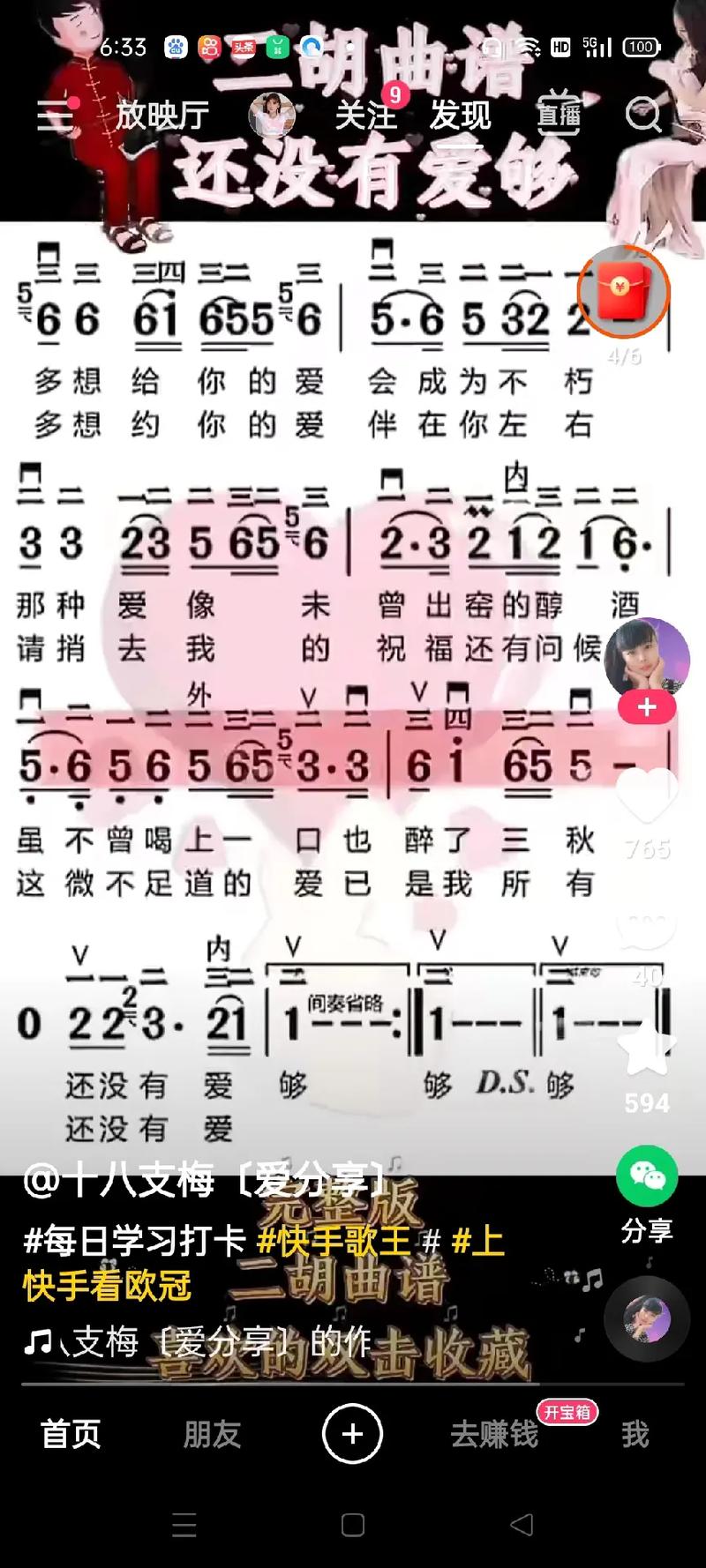Switch to the 关注 tab
The height and width of the screenshot is (1568, 706).
(x=365, y=116)
